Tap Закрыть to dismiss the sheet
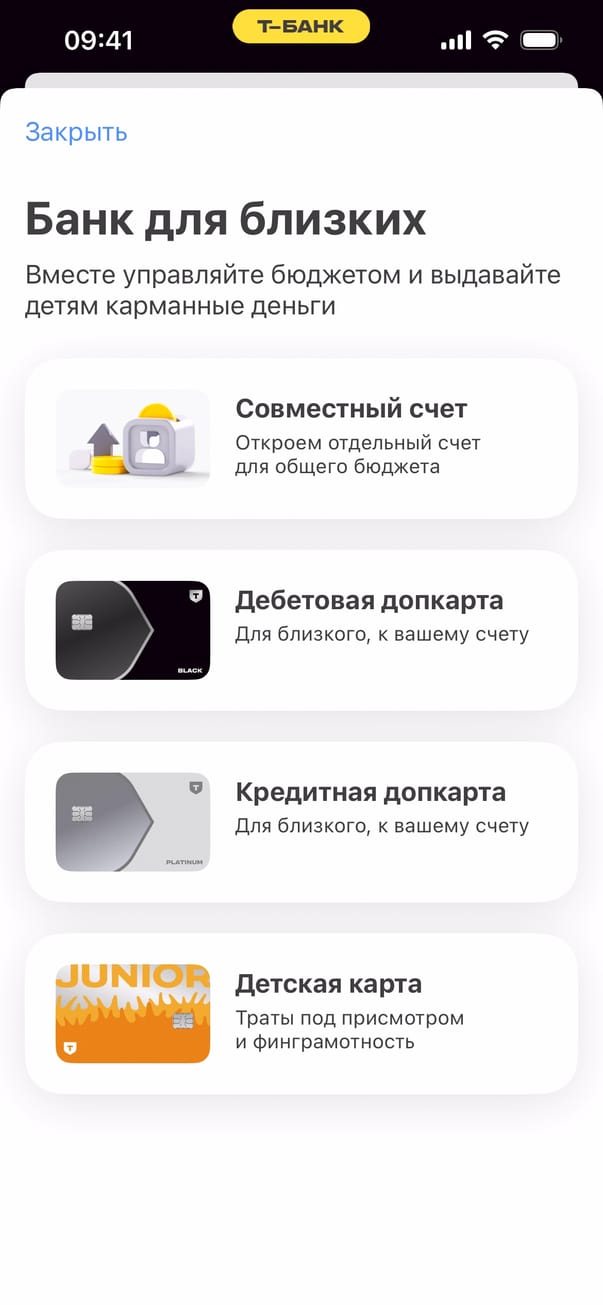603x1305 pixels. point(76,132)
